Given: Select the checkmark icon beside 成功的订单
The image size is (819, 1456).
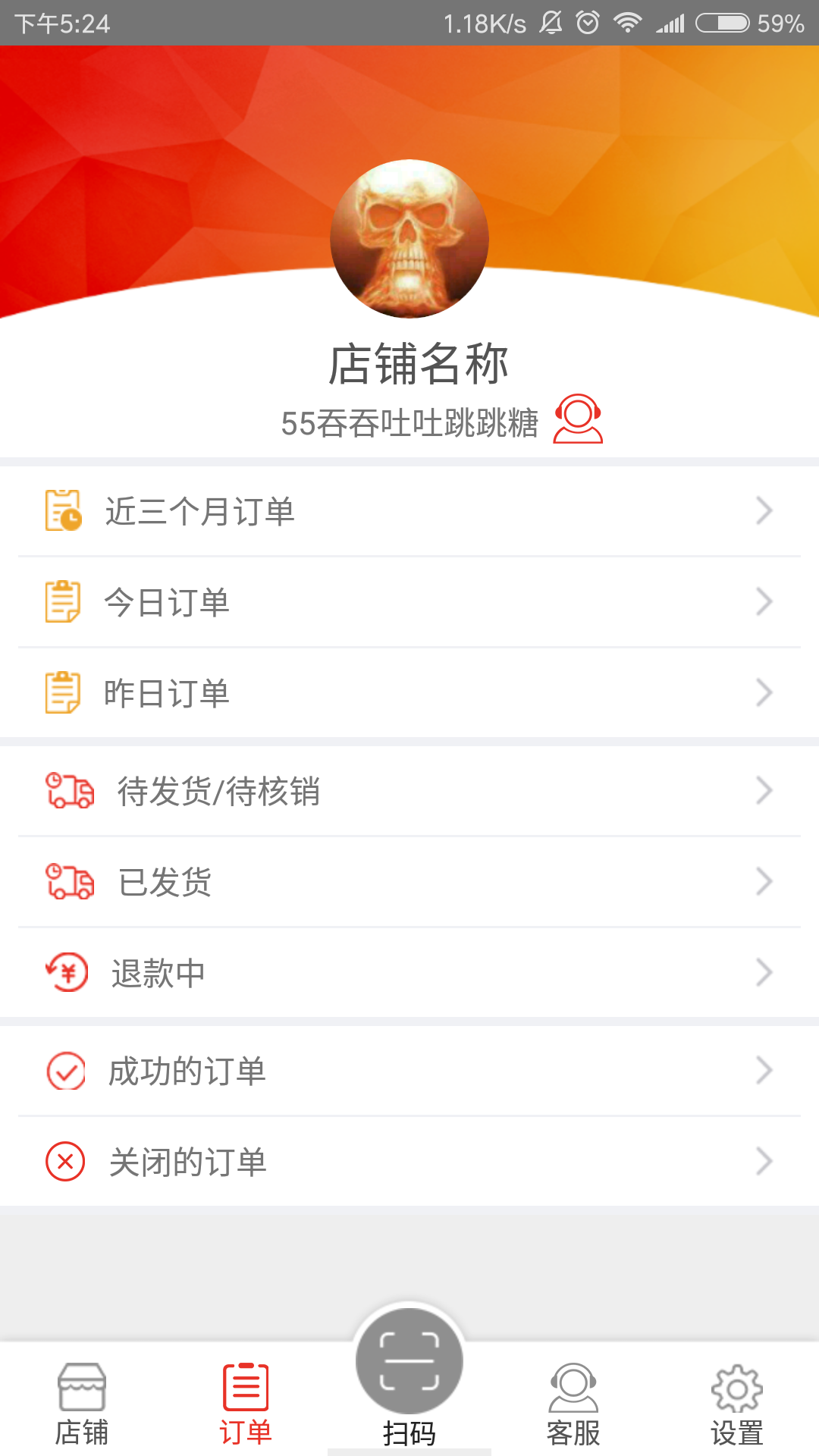Looking at the screenshot, I should [x=64, y=1071].
